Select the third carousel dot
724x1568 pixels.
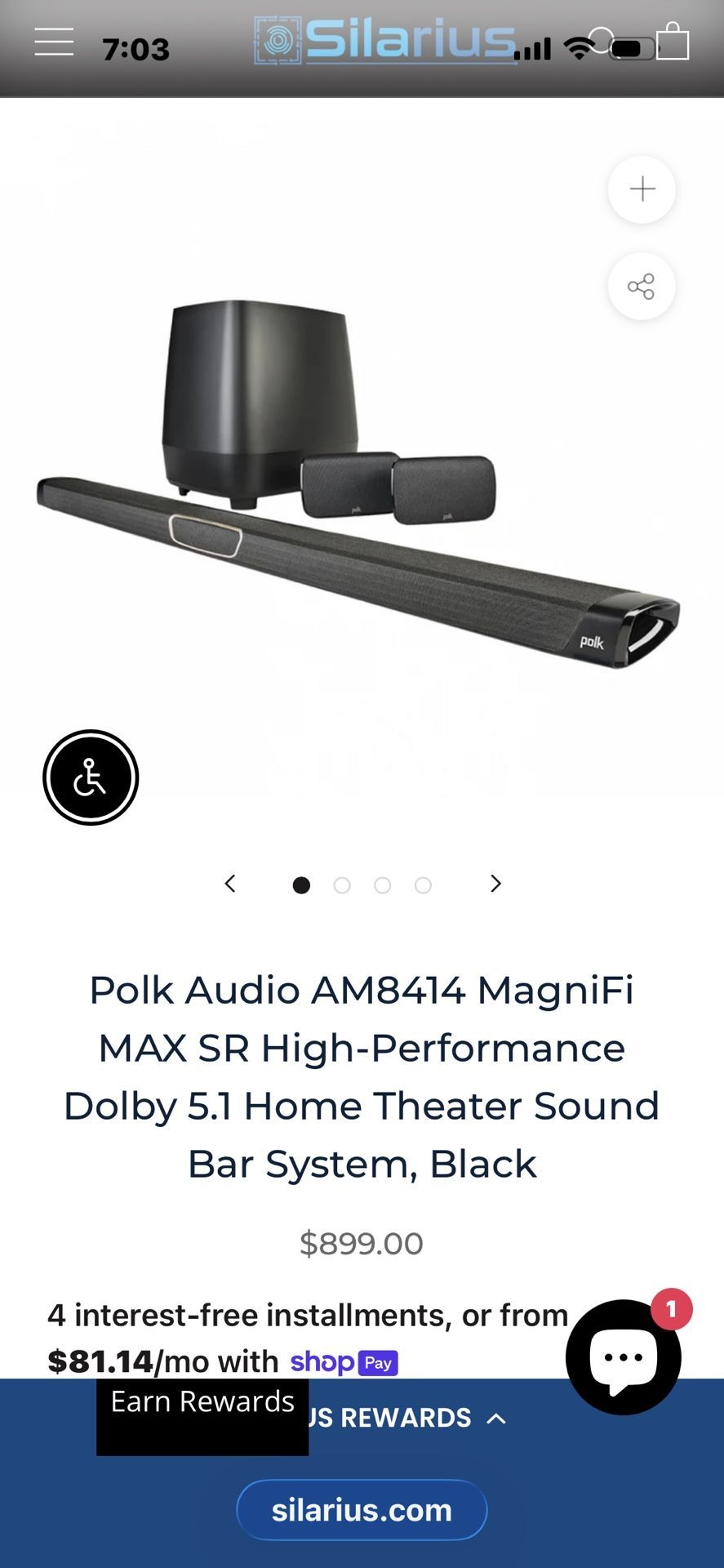[x=382, y=884]
